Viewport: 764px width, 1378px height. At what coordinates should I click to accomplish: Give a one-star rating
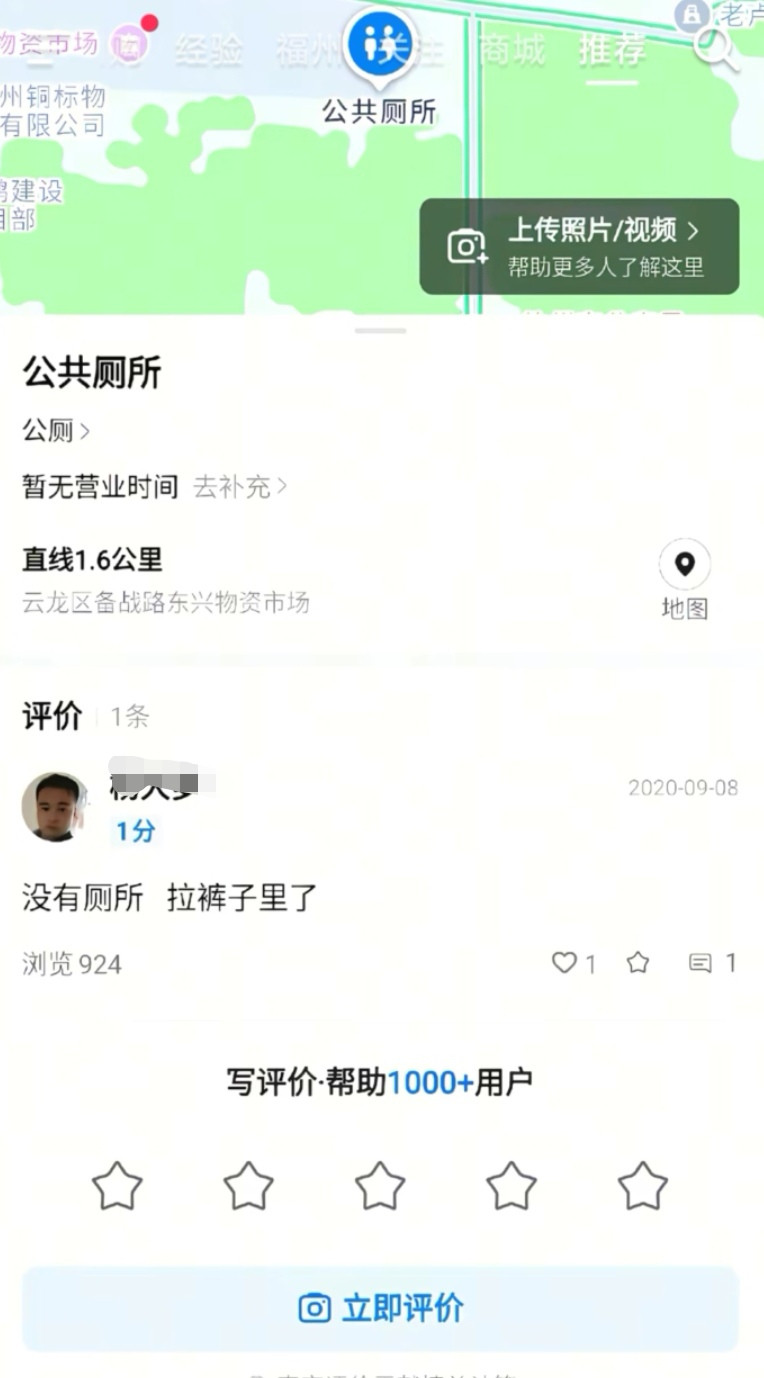(x=117, y=1187)
